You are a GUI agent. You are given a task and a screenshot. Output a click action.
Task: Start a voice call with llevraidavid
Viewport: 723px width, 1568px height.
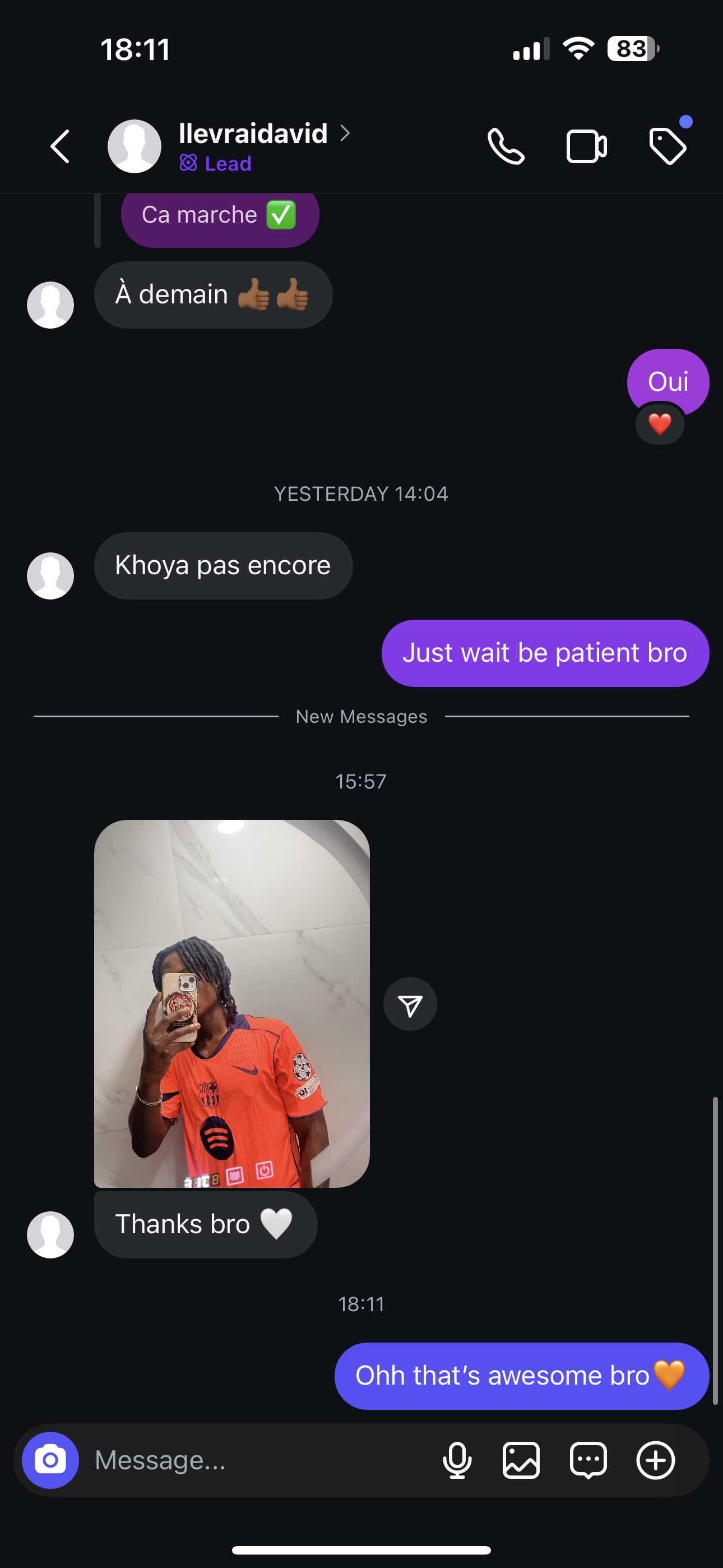(506, 146)
